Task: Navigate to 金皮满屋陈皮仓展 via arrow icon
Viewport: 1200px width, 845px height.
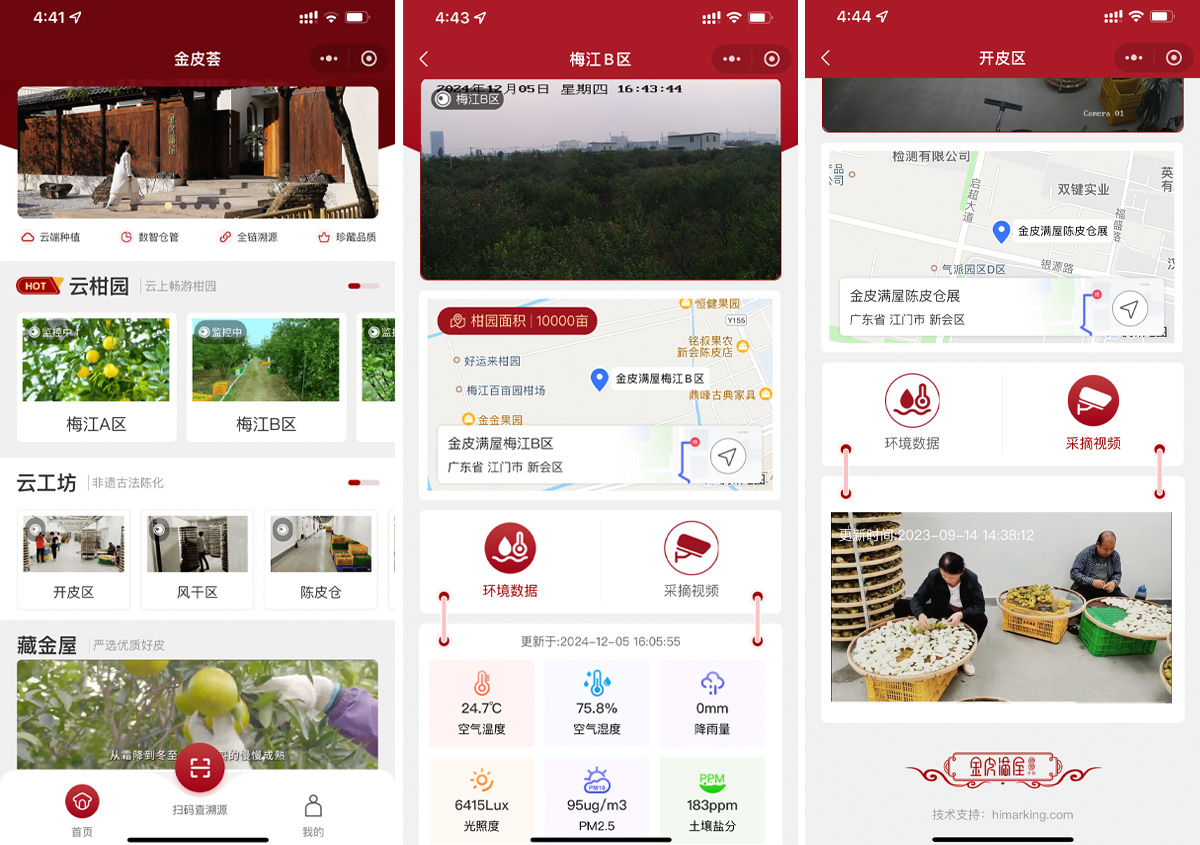Action: pyautogui.click(x=1130, y=309)
